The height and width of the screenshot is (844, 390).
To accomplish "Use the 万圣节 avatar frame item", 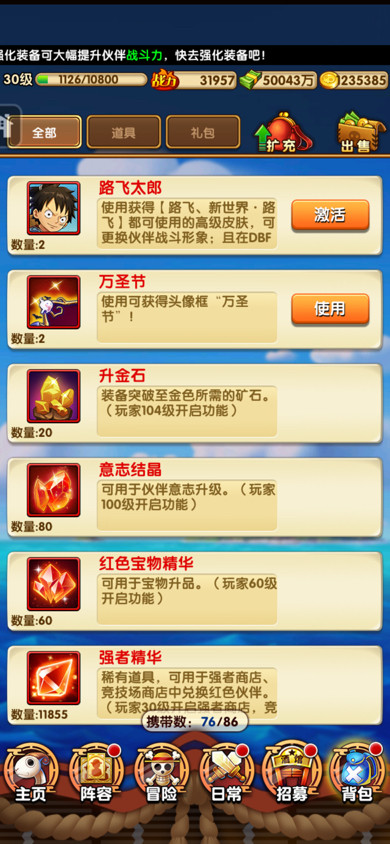I will pos(330,309).
